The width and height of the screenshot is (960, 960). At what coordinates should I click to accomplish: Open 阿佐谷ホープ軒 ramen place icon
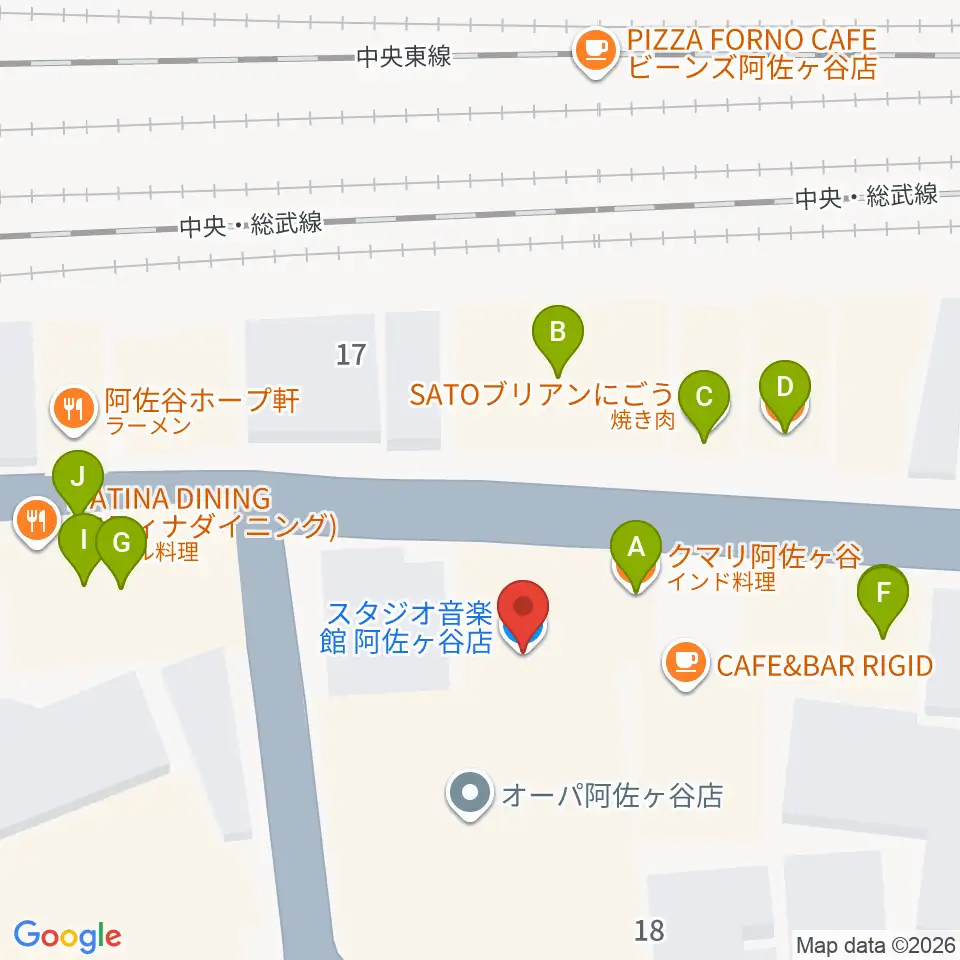(74, 409)
